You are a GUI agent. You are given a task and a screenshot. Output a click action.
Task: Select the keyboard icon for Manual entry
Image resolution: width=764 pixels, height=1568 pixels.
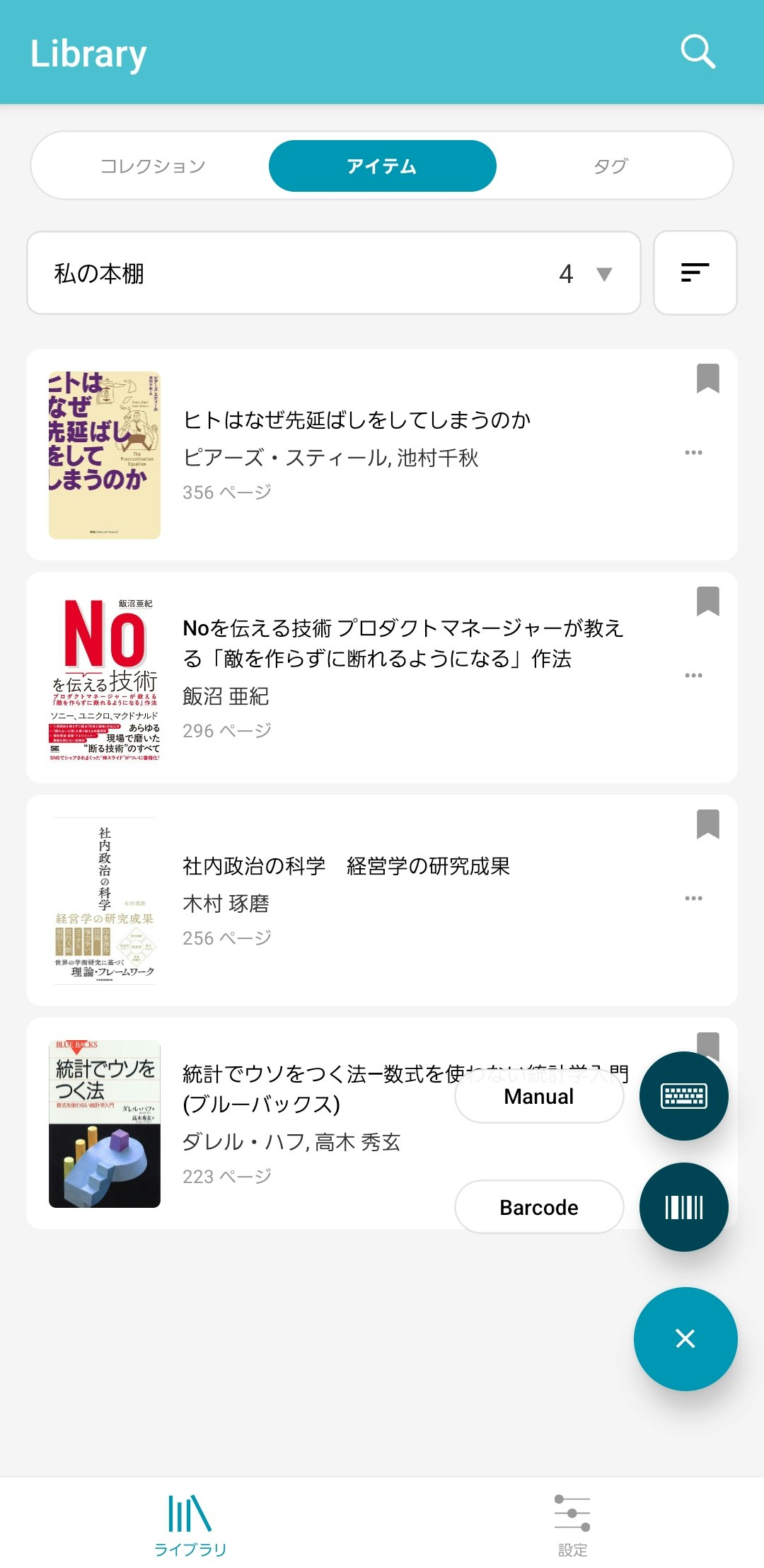tap(683, 1095)
